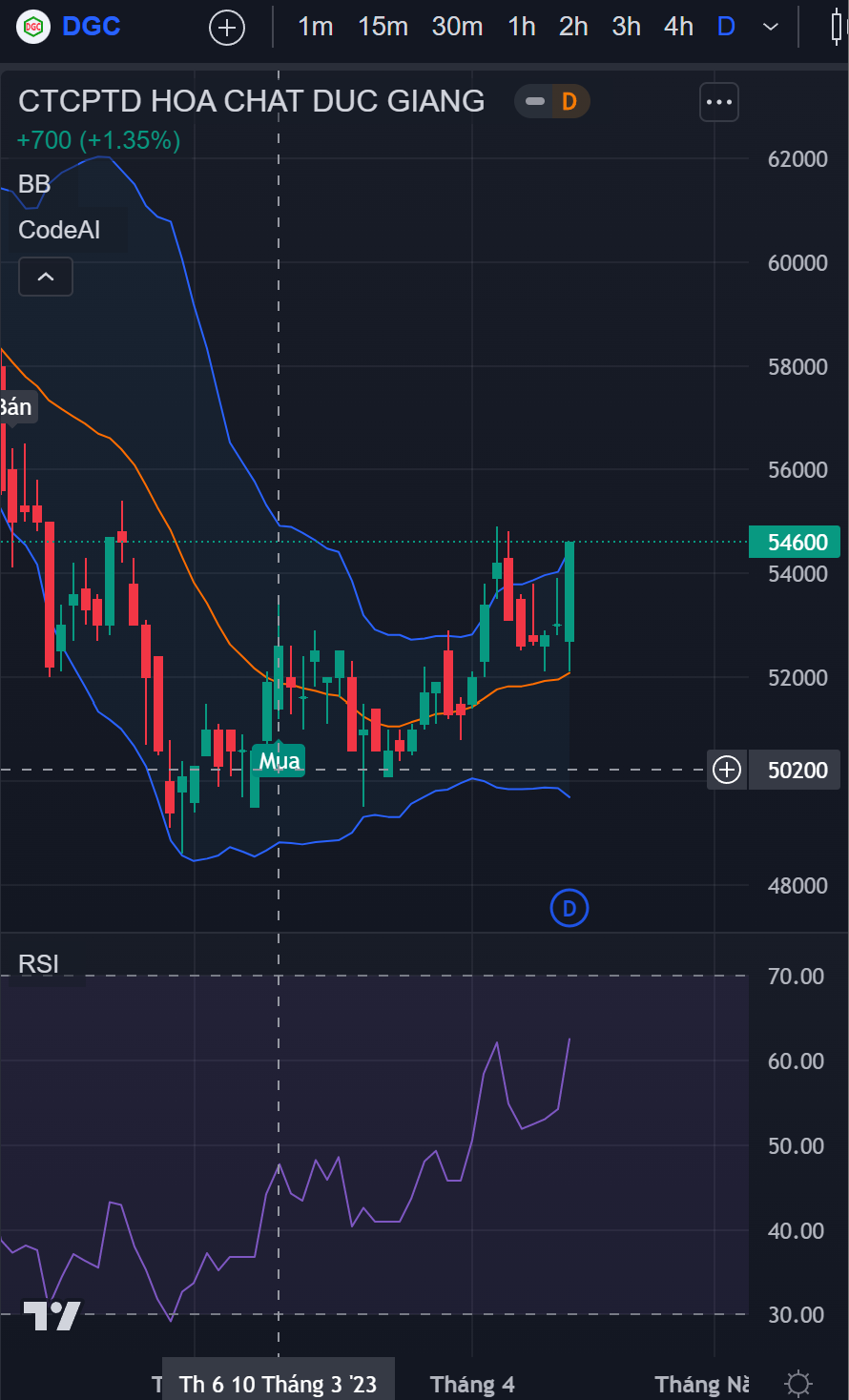Select the 15m timeframe
Image resolution: width=849 pixels, height=1400 pixels.
click(383, 27)
